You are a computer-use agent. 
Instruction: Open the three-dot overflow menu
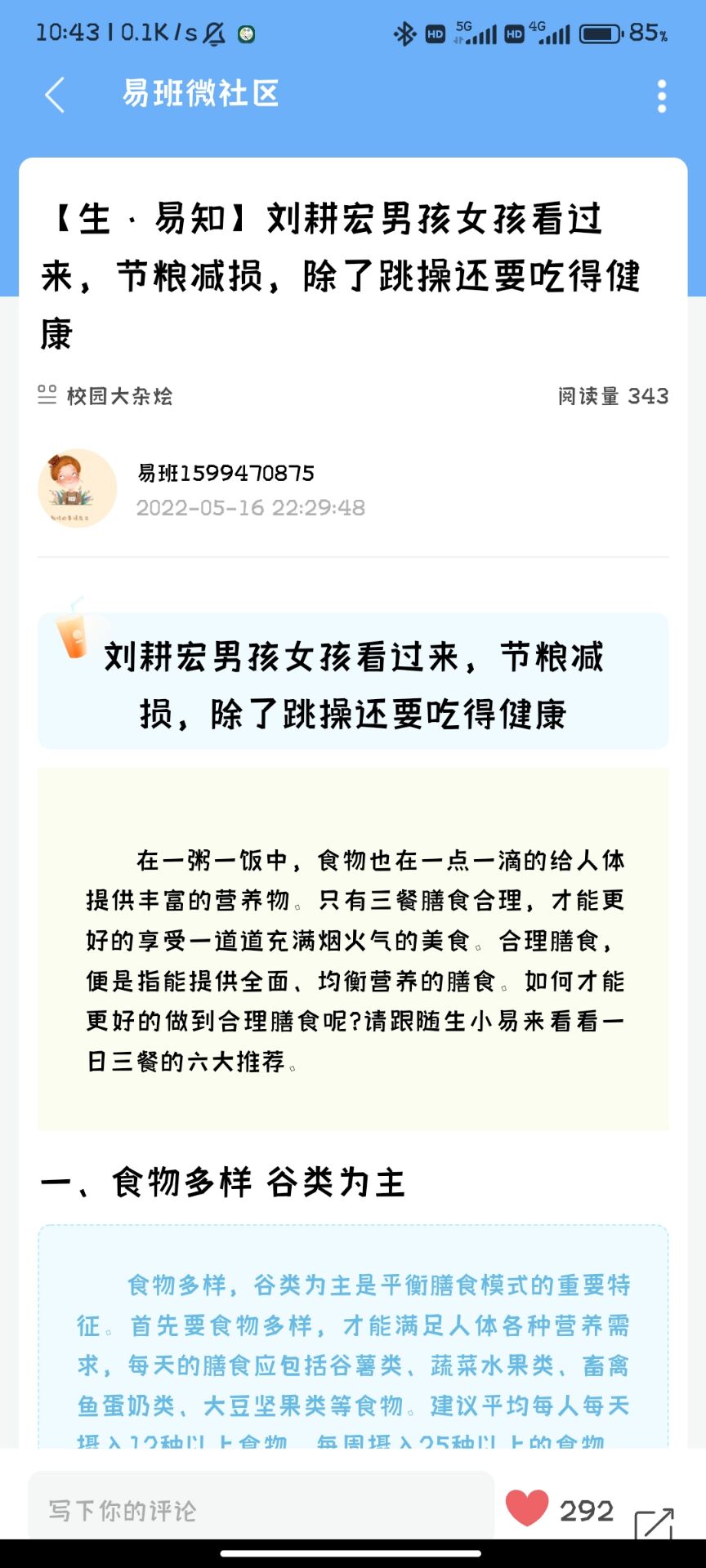(x=661, y=96)
